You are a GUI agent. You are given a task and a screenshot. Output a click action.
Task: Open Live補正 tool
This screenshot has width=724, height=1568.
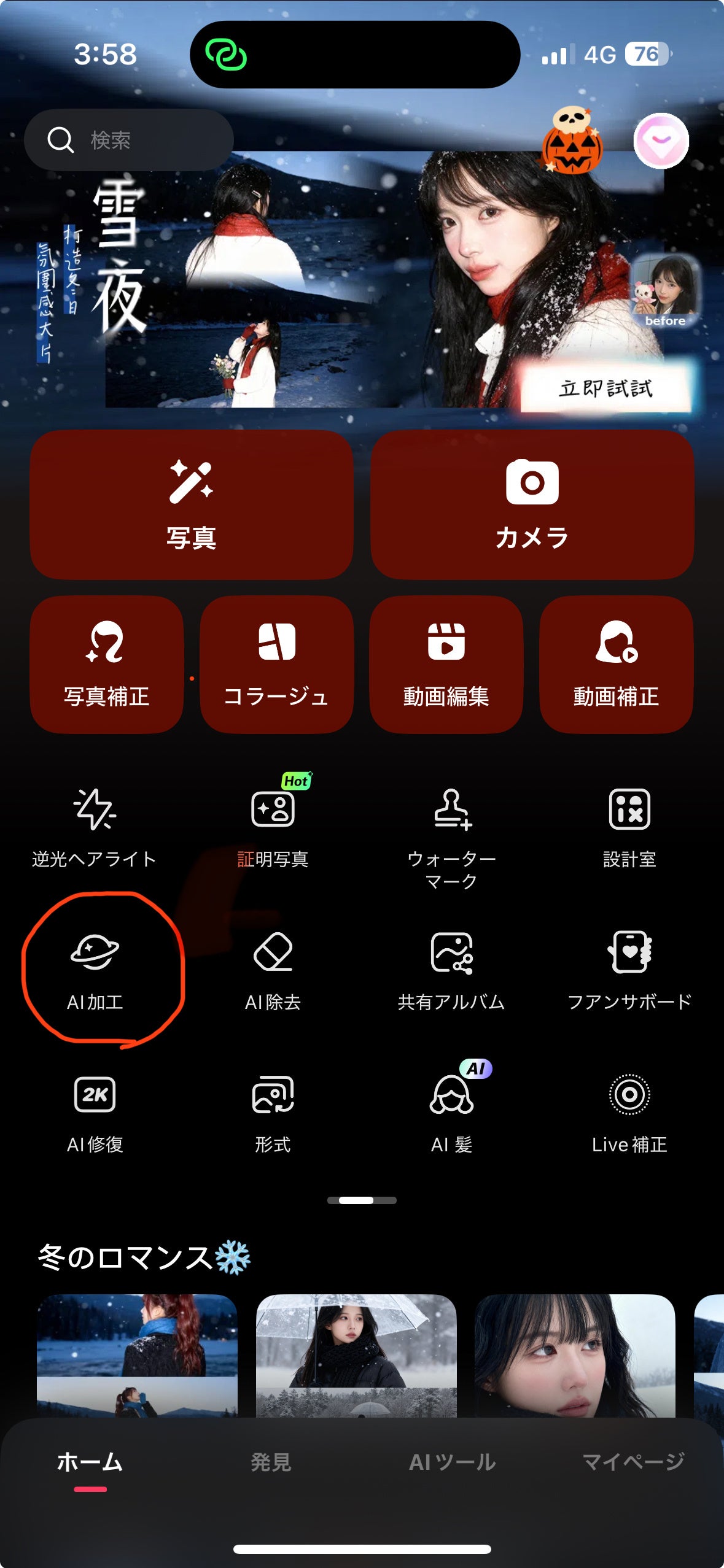tap(629, 1112)
